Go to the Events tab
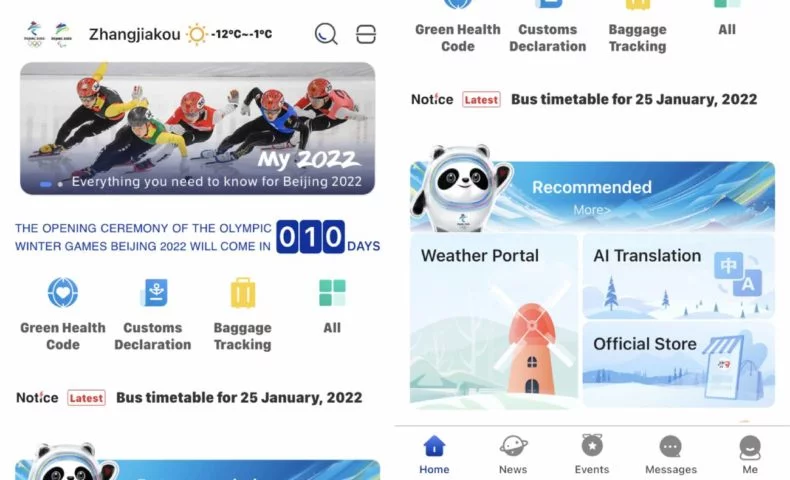 (x=592, y=453)
